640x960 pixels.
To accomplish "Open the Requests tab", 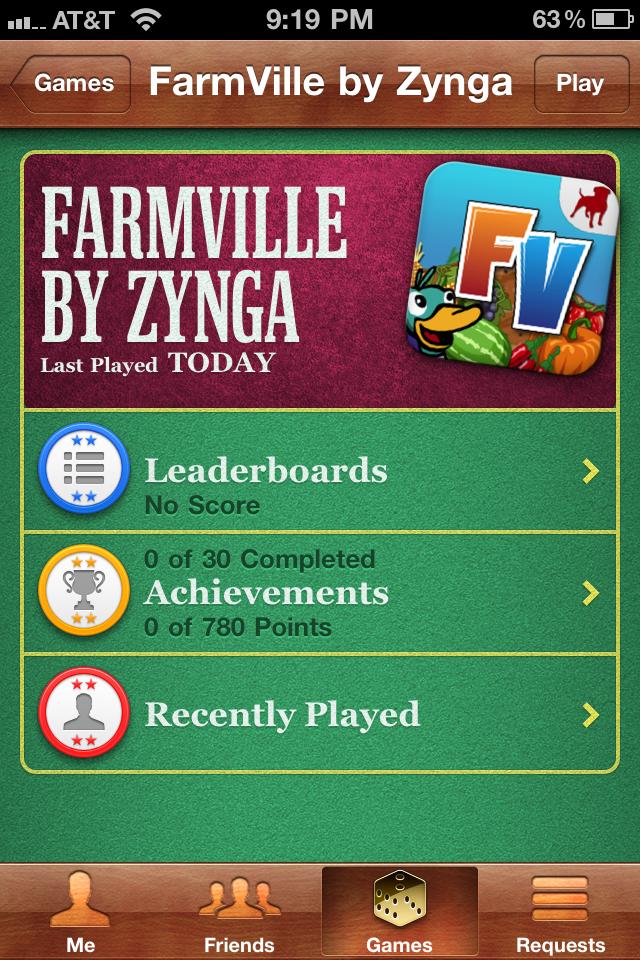I will [560, 912].
